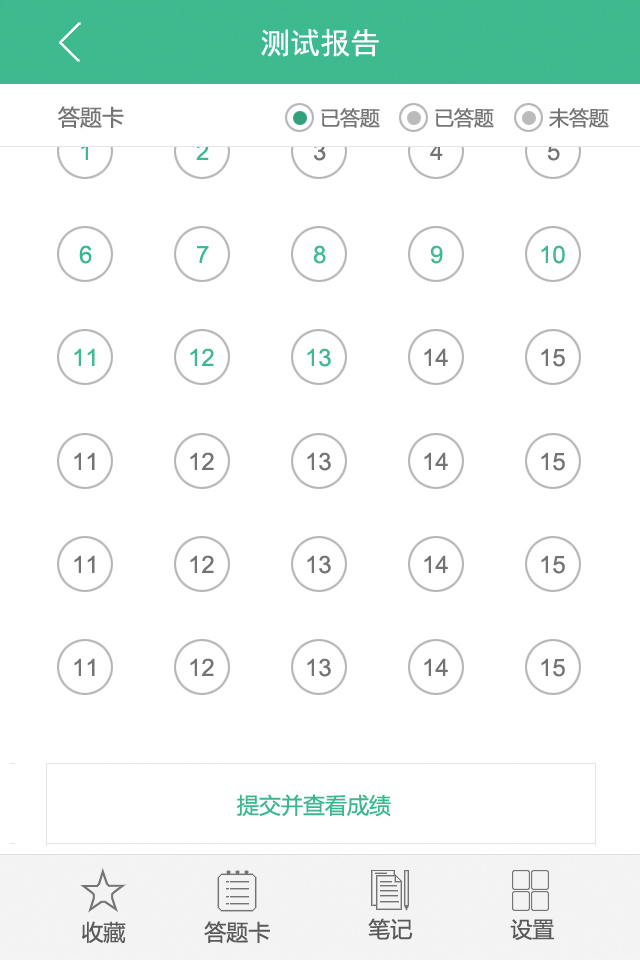Open question 10
The height and width of the screenshot is (960, 640).
553,255
